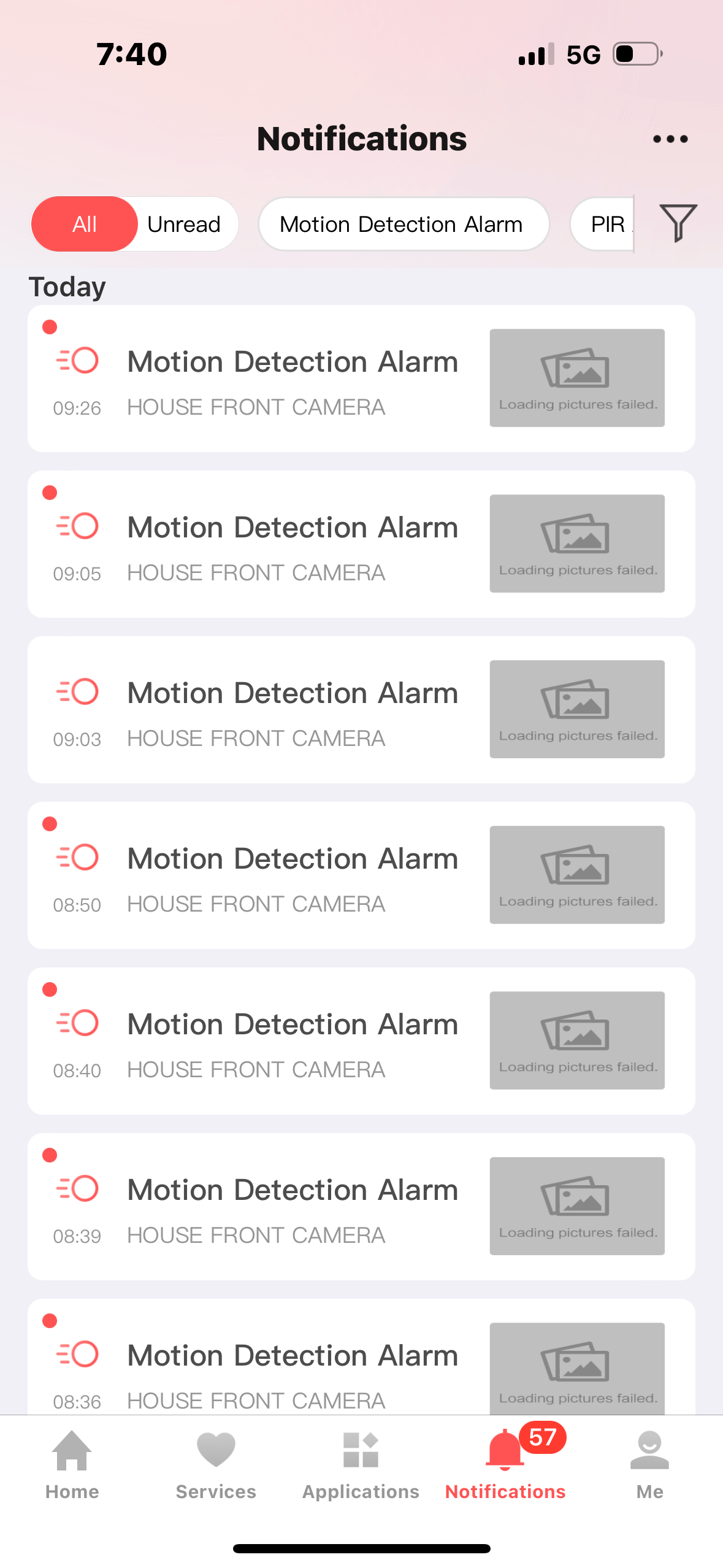Open the 08:39 Motion Detection Alarm
This screenshot has height=1568, width=723.
(x=293, y=1206)
